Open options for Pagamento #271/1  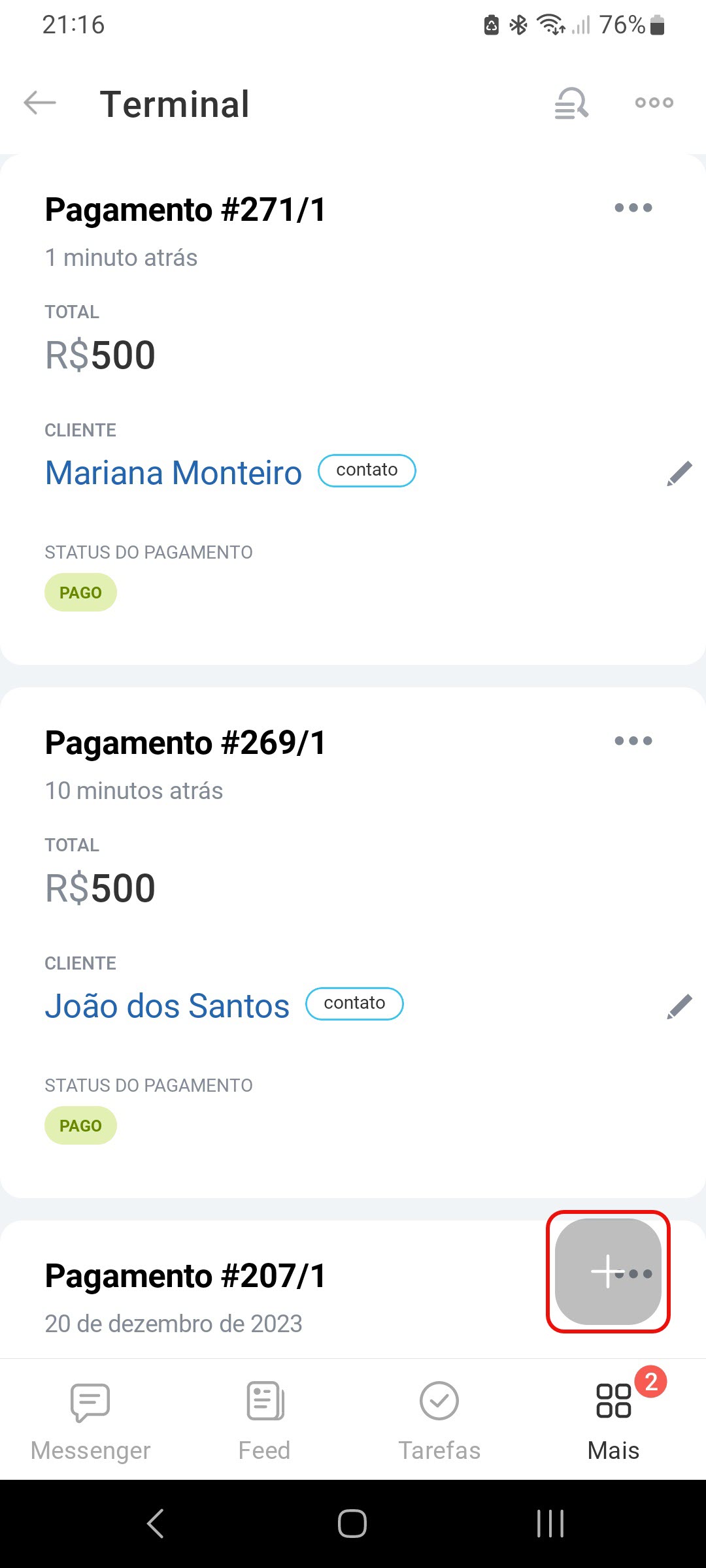[633, 208]
